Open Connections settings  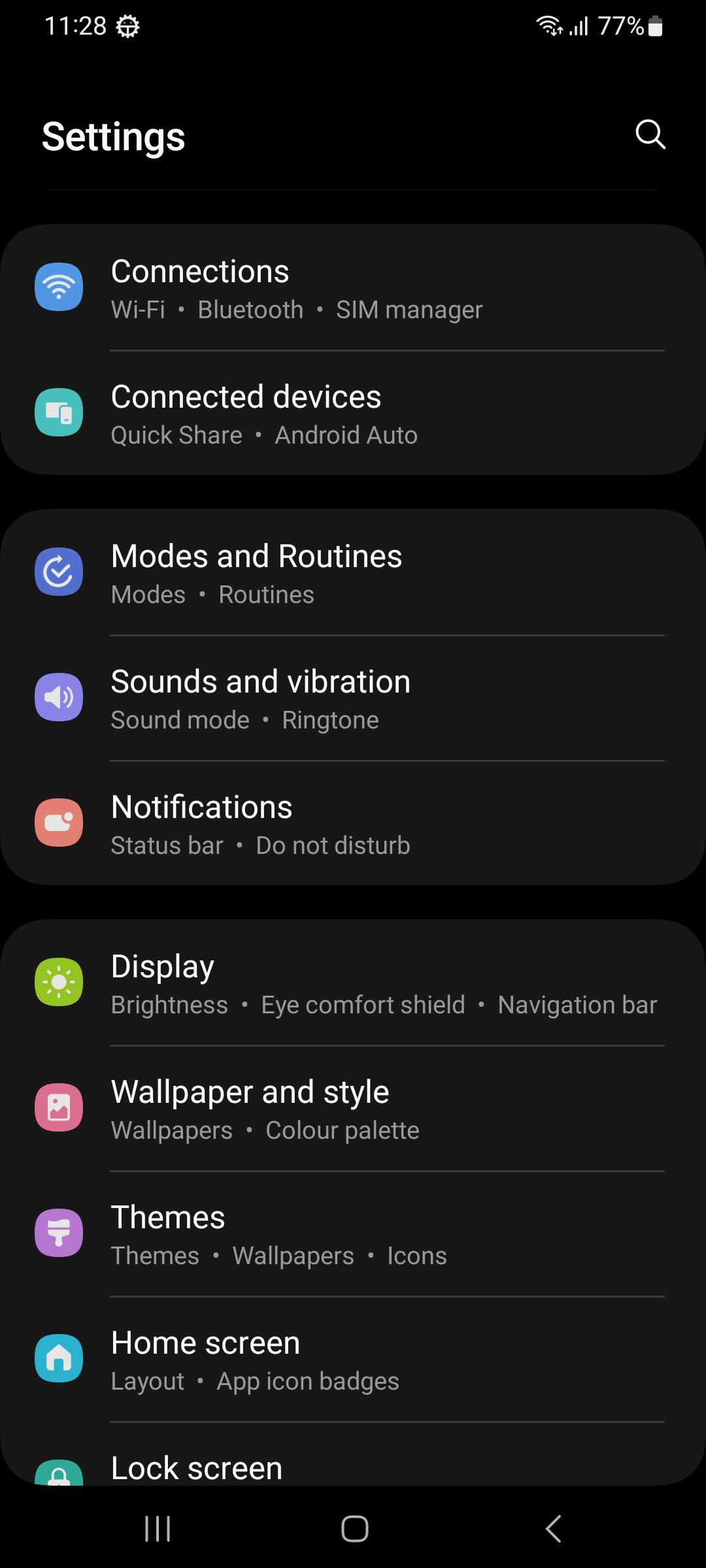tap(353, 287)
